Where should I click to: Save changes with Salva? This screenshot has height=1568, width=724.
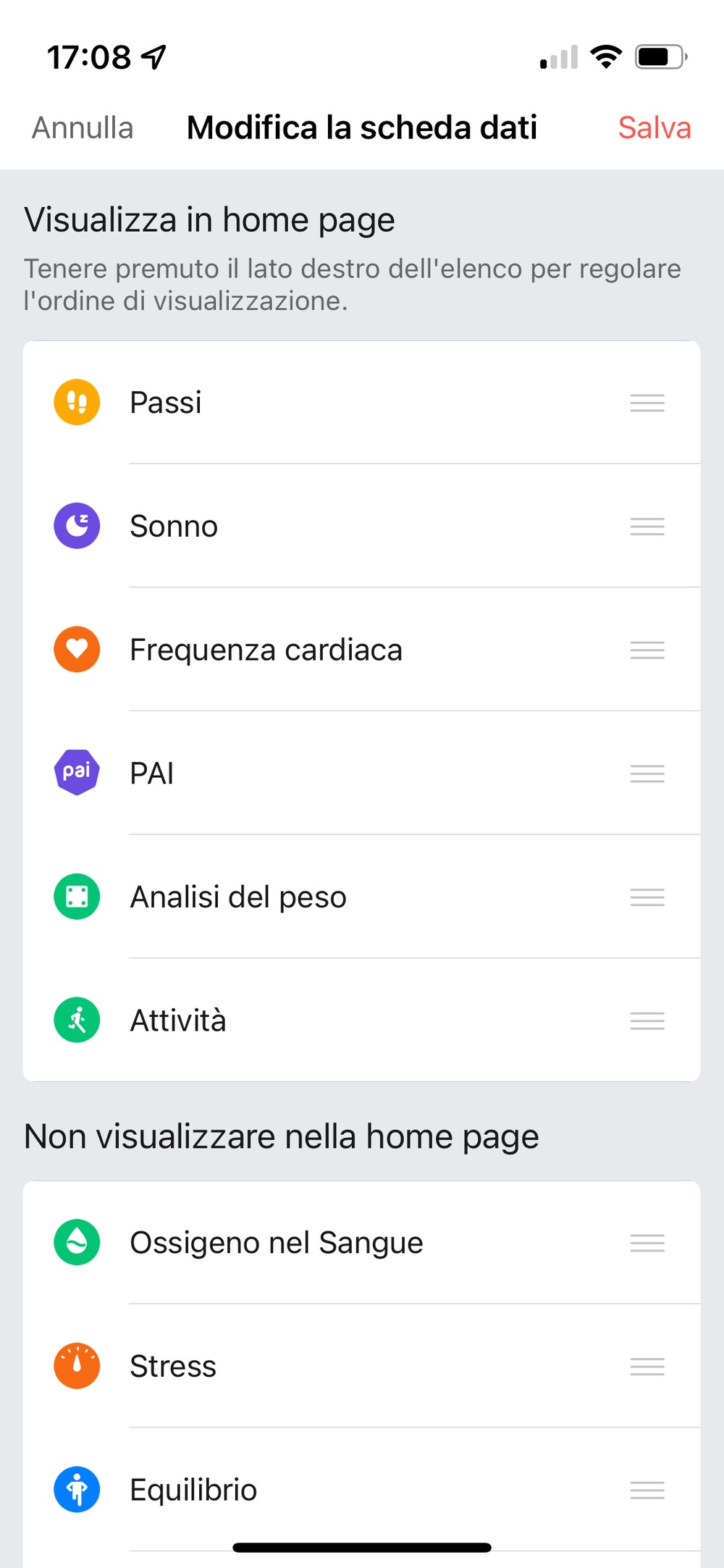(x=654, y=127)
